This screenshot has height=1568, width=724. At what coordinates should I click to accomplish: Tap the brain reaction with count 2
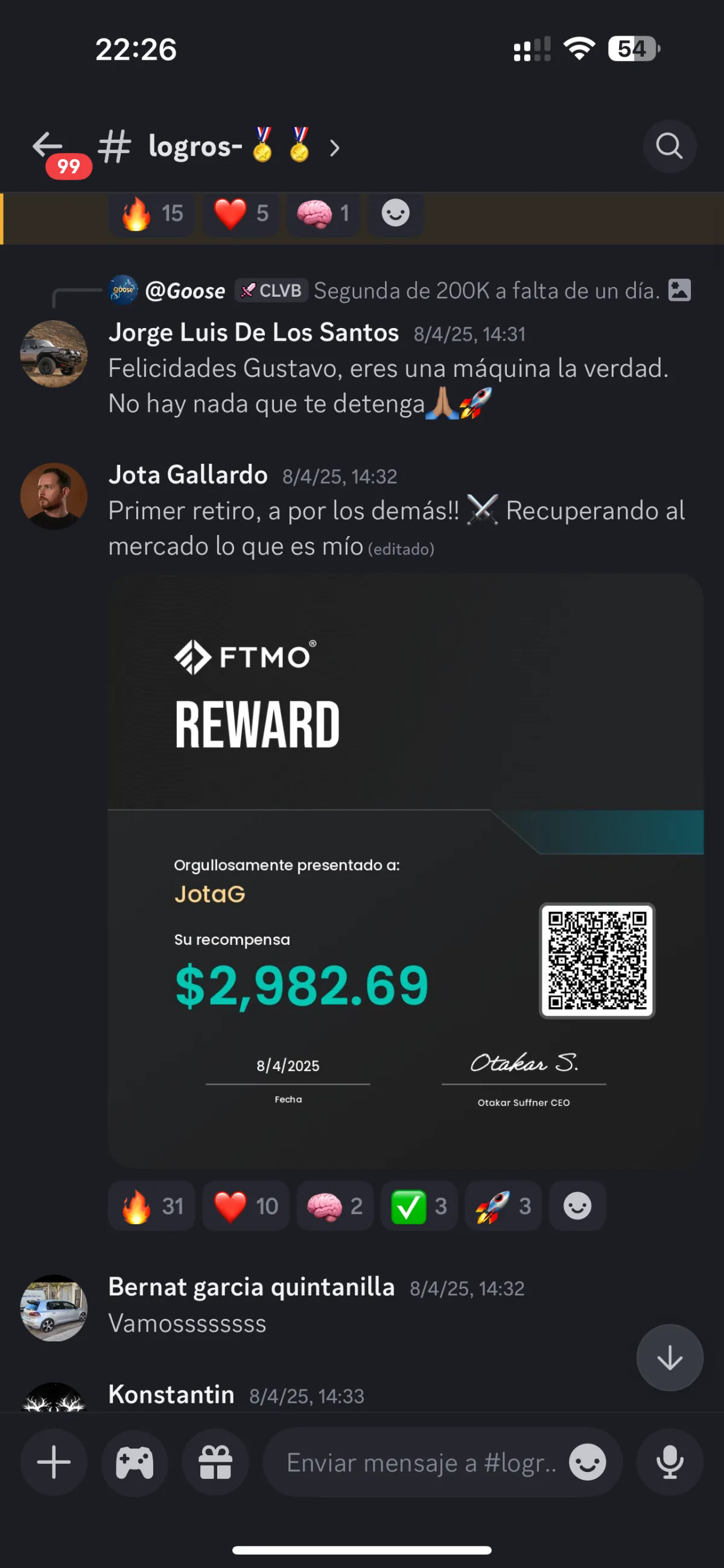[334, 1206]
